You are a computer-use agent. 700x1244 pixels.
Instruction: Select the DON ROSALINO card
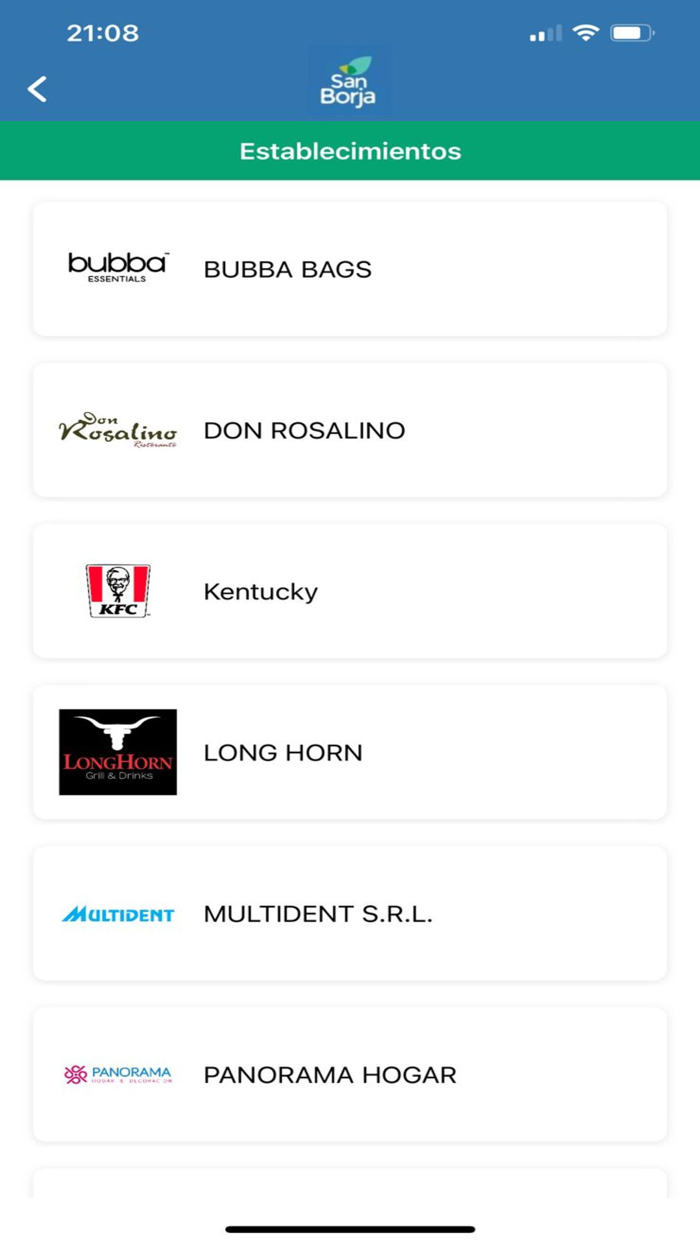(x=350, y=430)
